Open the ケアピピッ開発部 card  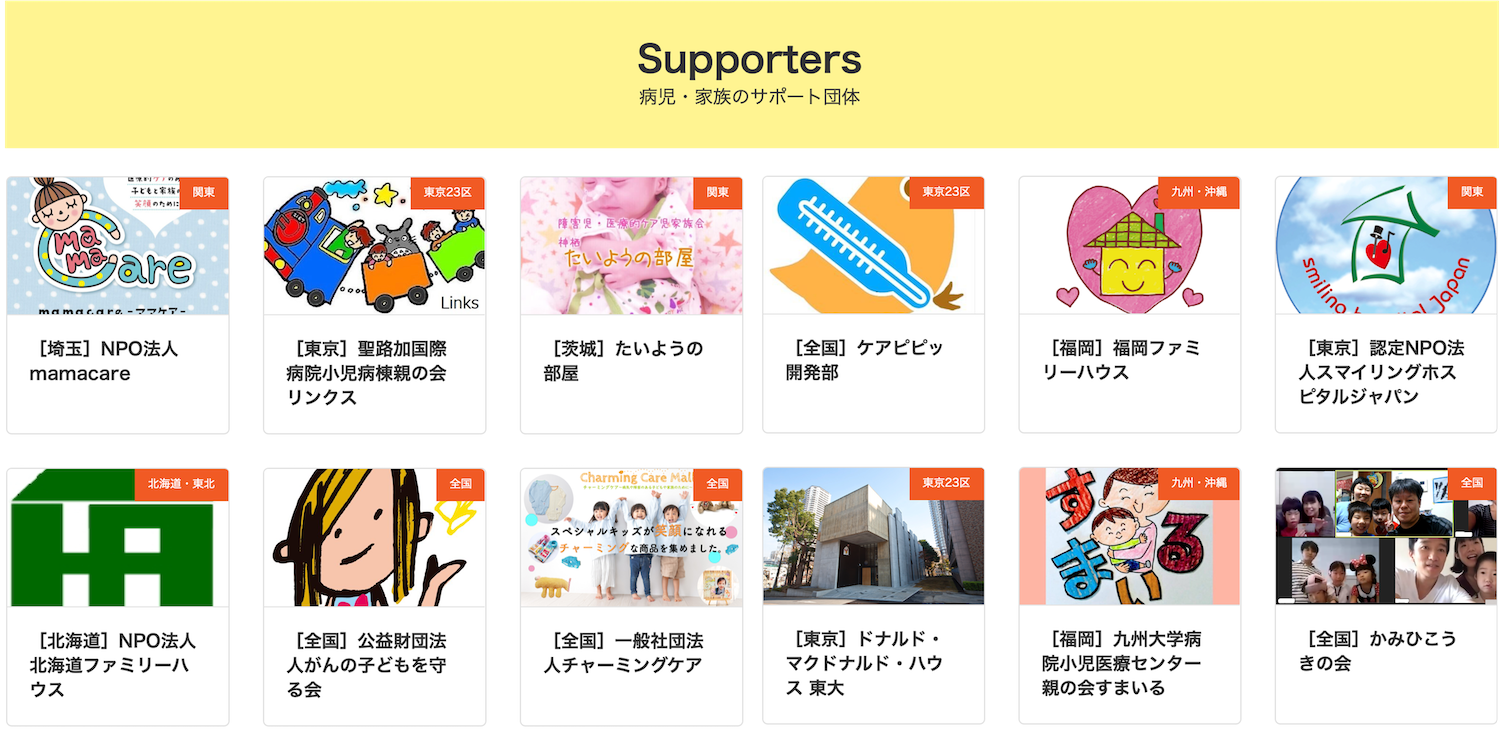[x=873, y=305]
